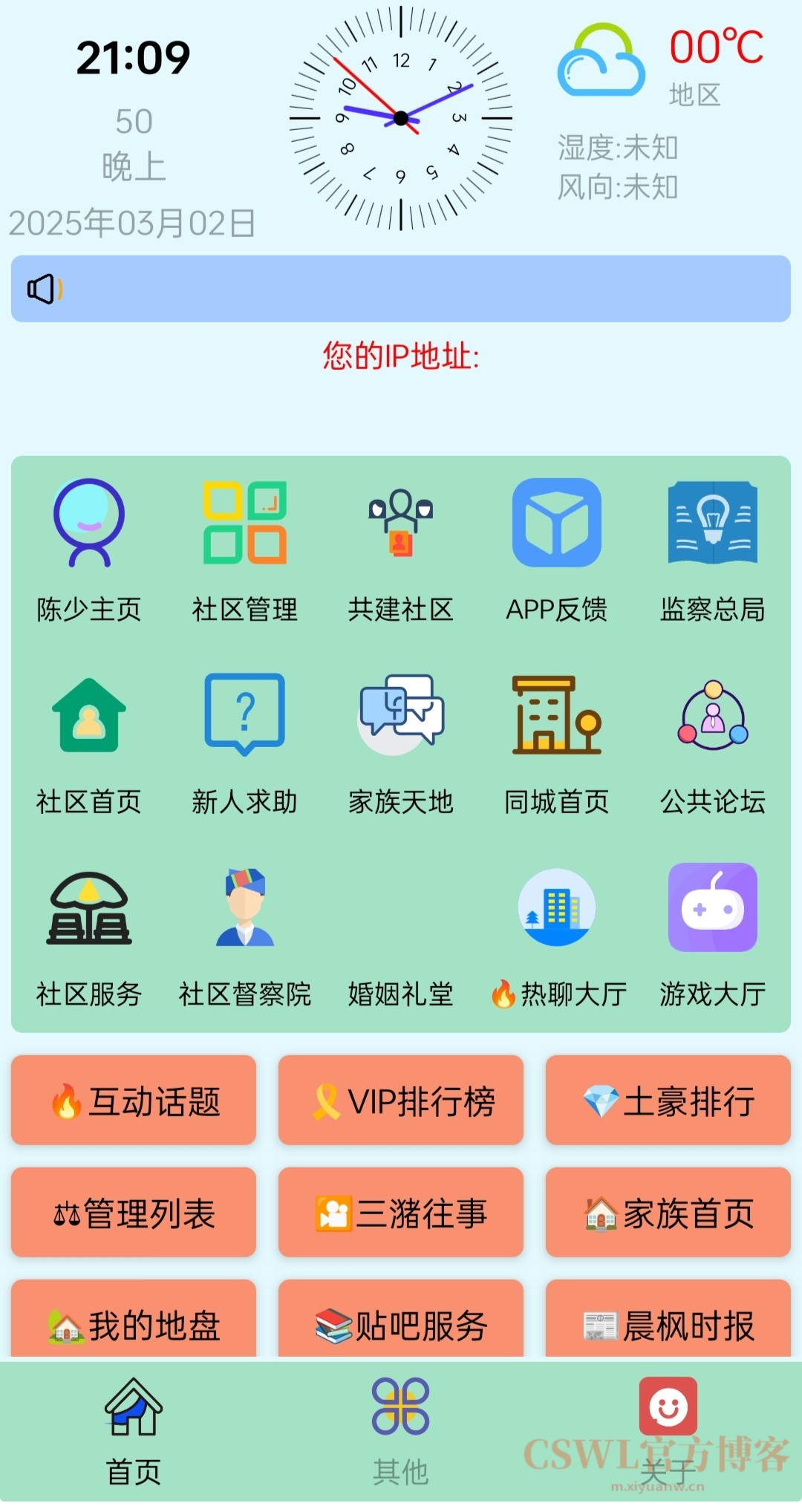Open 监察总局
The width and height of the screenshot is (802, 1512).
pyautogui.click(x=713, y=550)
